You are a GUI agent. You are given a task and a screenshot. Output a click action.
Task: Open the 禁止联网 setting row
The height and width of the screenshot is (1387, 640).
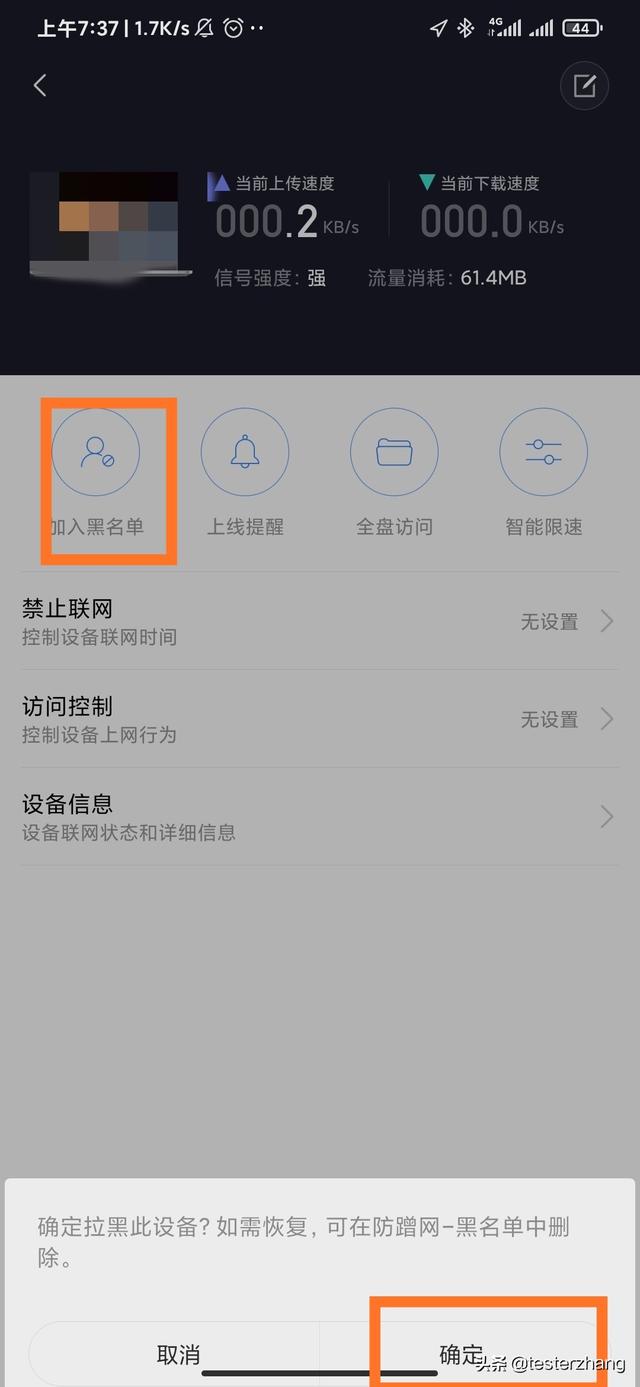pyautogui.click(x=320, y=621)
